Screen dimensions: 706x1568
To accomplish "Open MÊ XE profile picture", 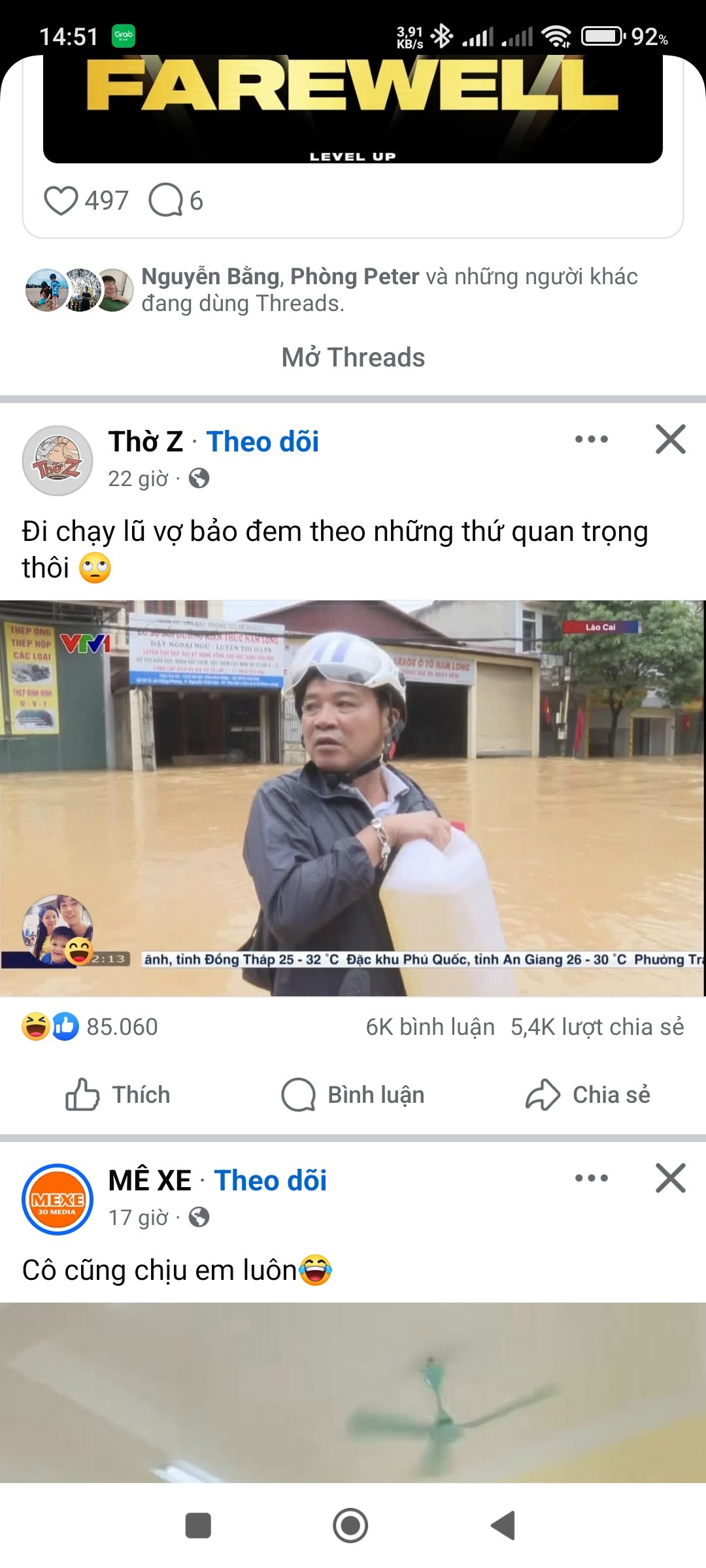I will pos(58,1199).
